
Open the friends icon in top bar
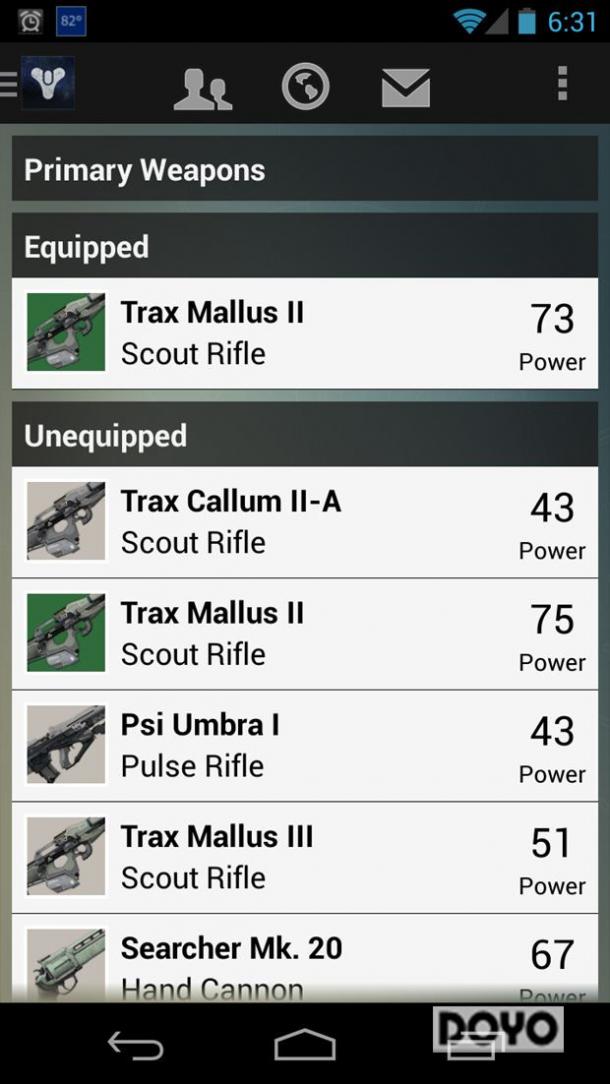[202, 88]
